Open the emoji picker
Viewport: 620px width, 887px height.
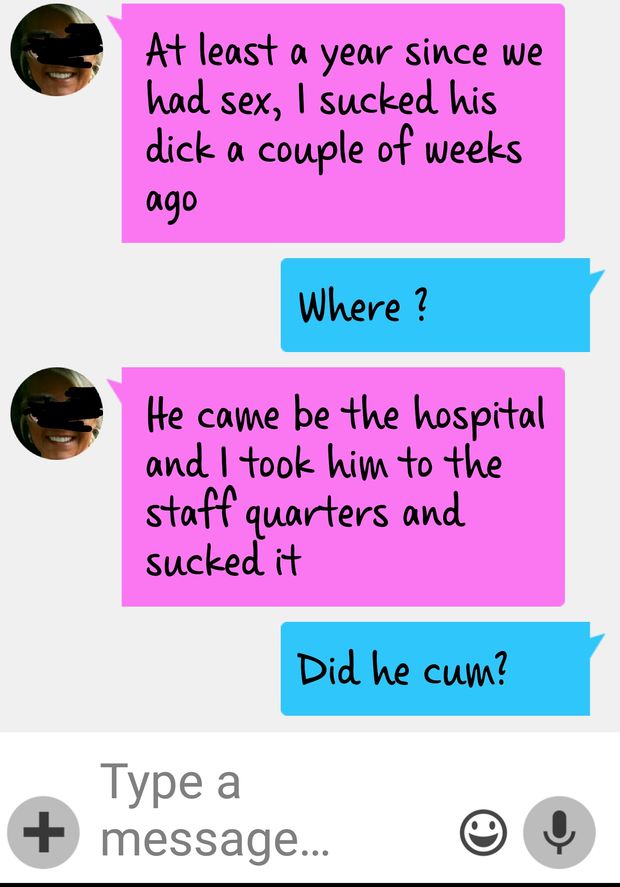(483, 832)
